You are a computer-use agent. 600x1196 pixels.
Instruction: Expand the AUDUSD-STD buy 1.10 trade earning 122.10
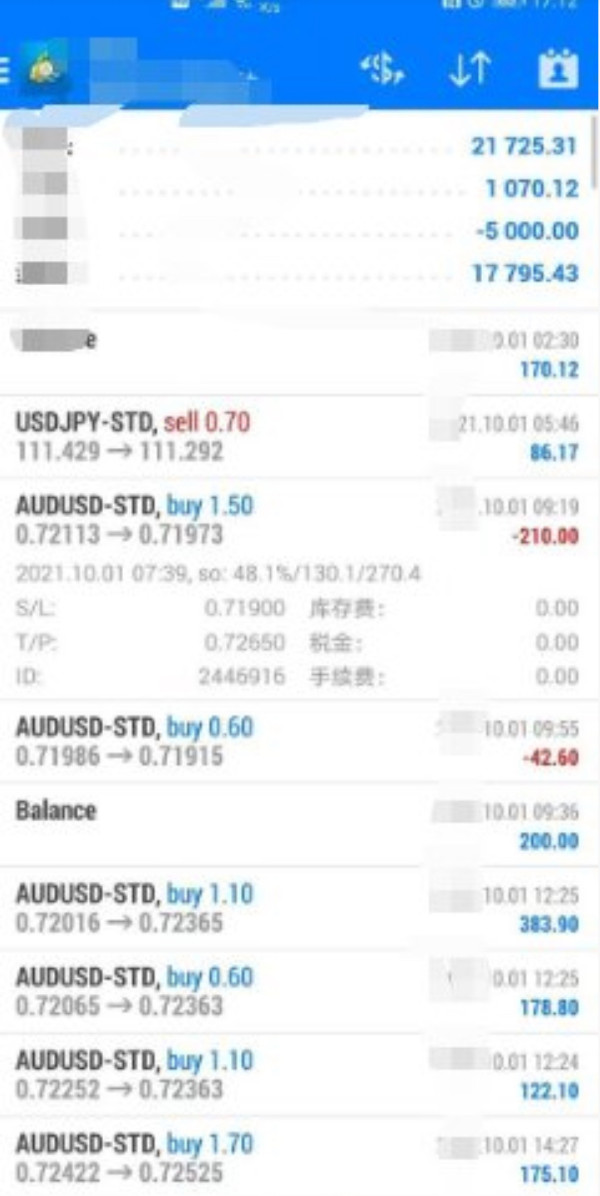(300, 1074)
